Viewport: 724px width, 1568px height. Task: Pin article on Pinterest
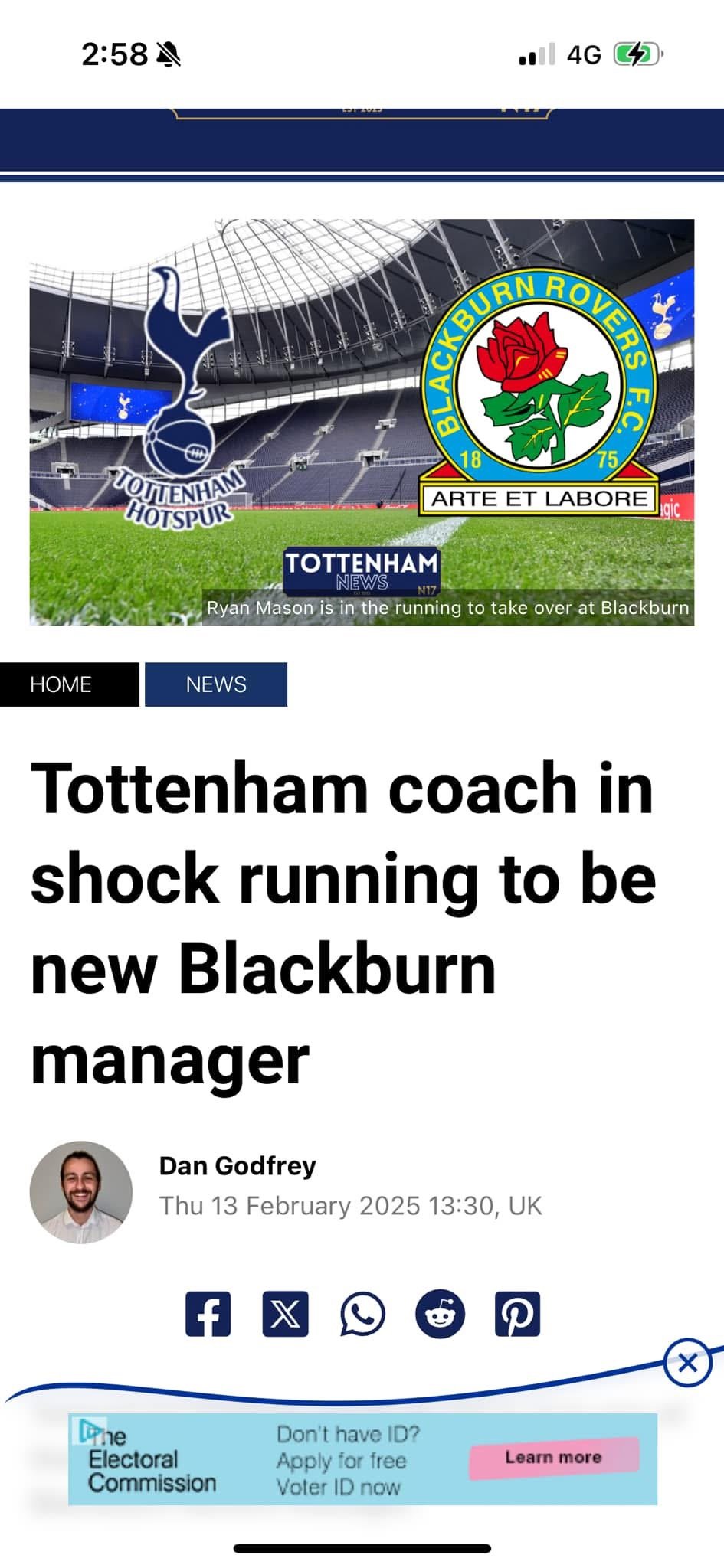(x=517, y=1314)
